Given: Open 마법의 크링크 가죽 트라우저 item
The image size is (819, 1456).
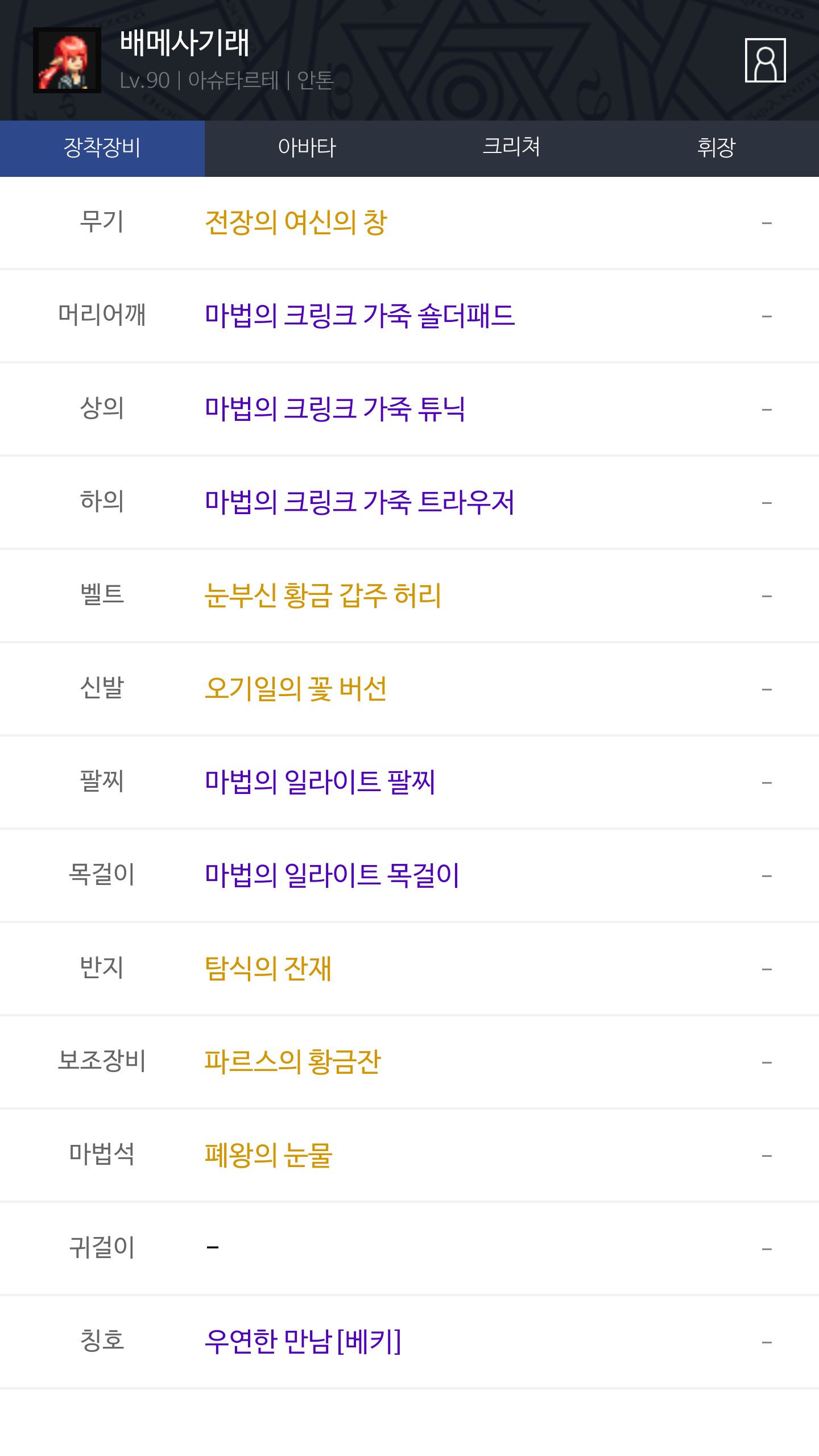Looking at the screenshot, I should (359, 502).
